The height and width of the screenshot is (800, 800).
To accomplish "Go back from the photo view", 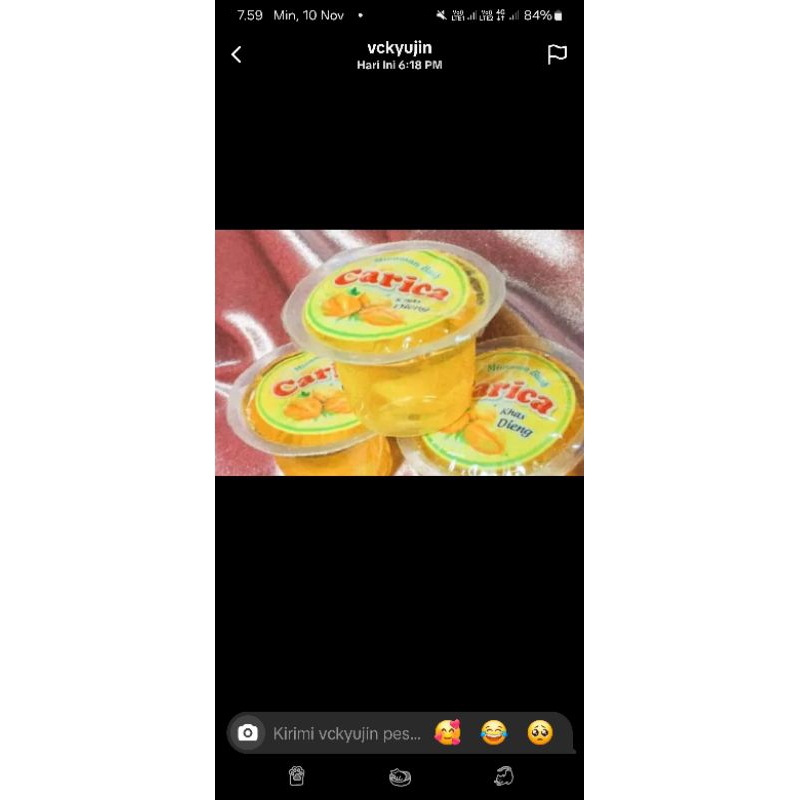I will pos(237,55).
